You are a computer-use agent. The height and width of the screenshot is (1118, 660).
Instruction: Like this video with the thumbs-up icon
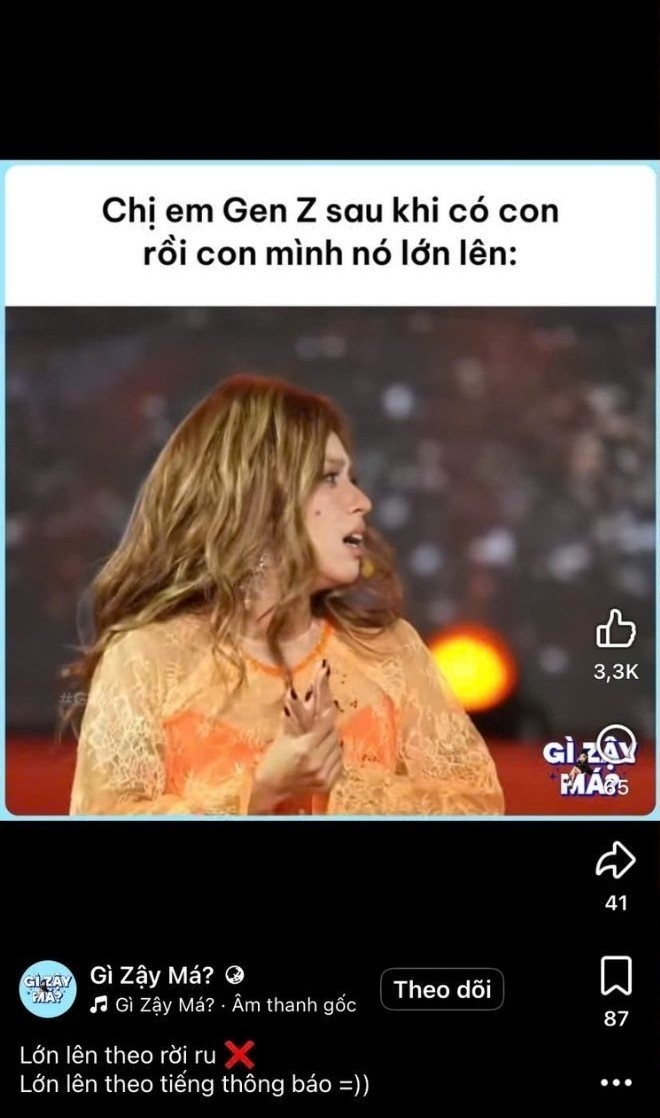[x=616, y=630]
